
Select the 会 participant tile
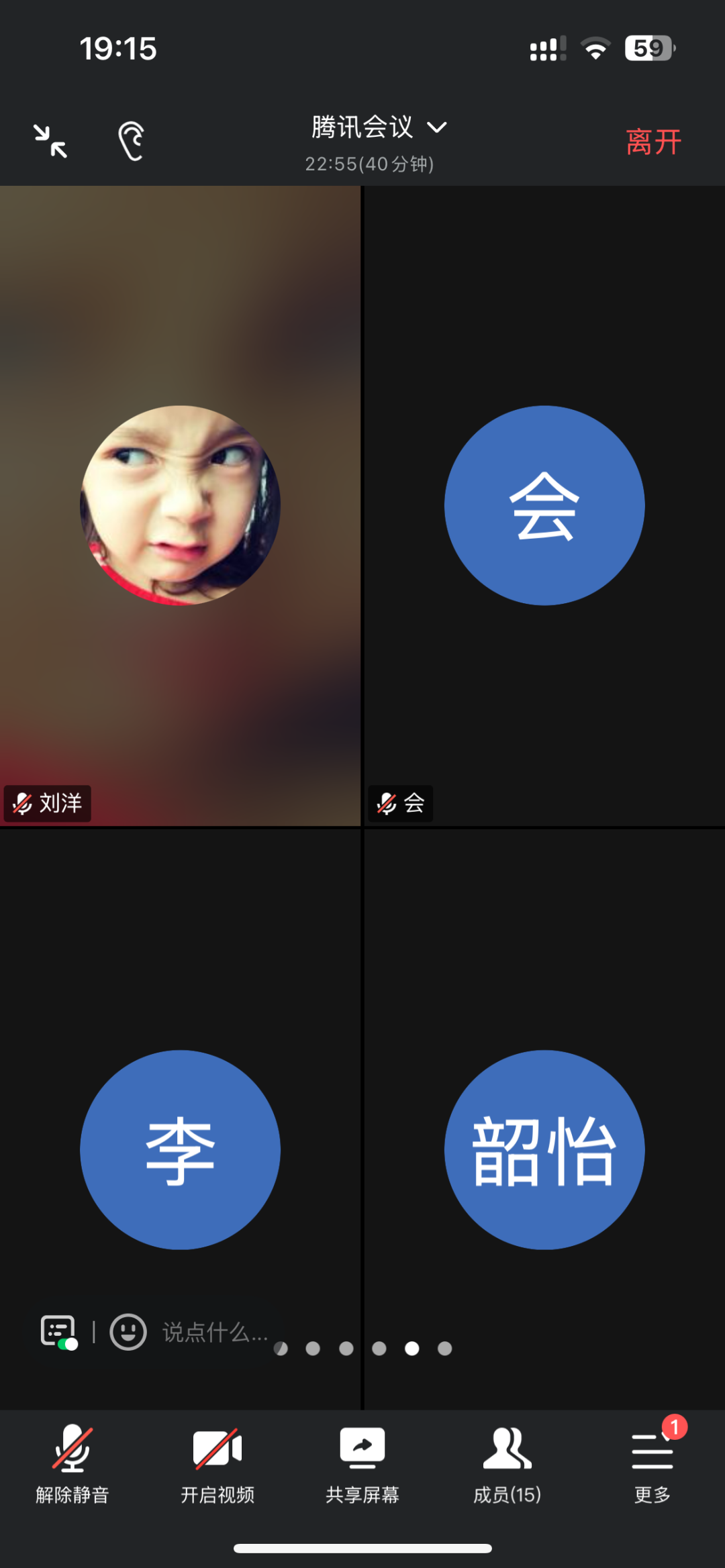(x=544, y=505)
